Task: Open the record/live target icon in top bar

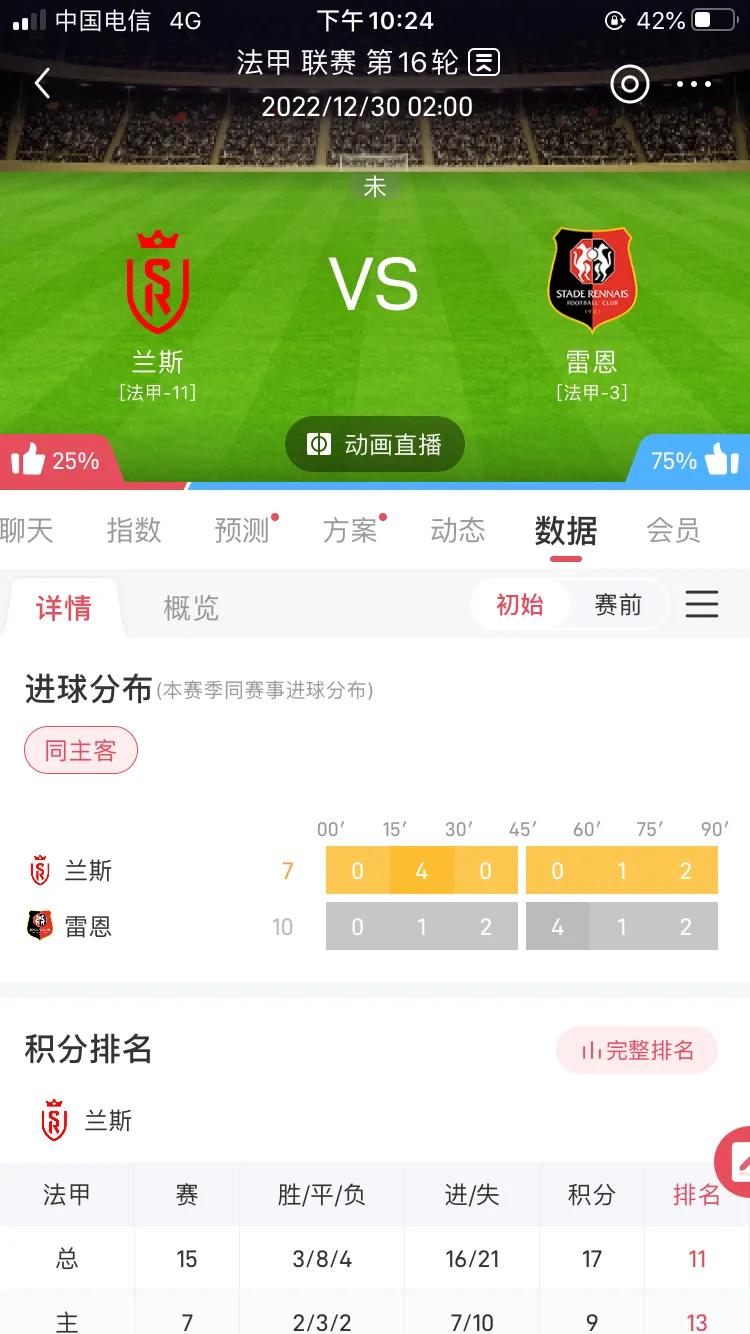Action: coord(628,84)
